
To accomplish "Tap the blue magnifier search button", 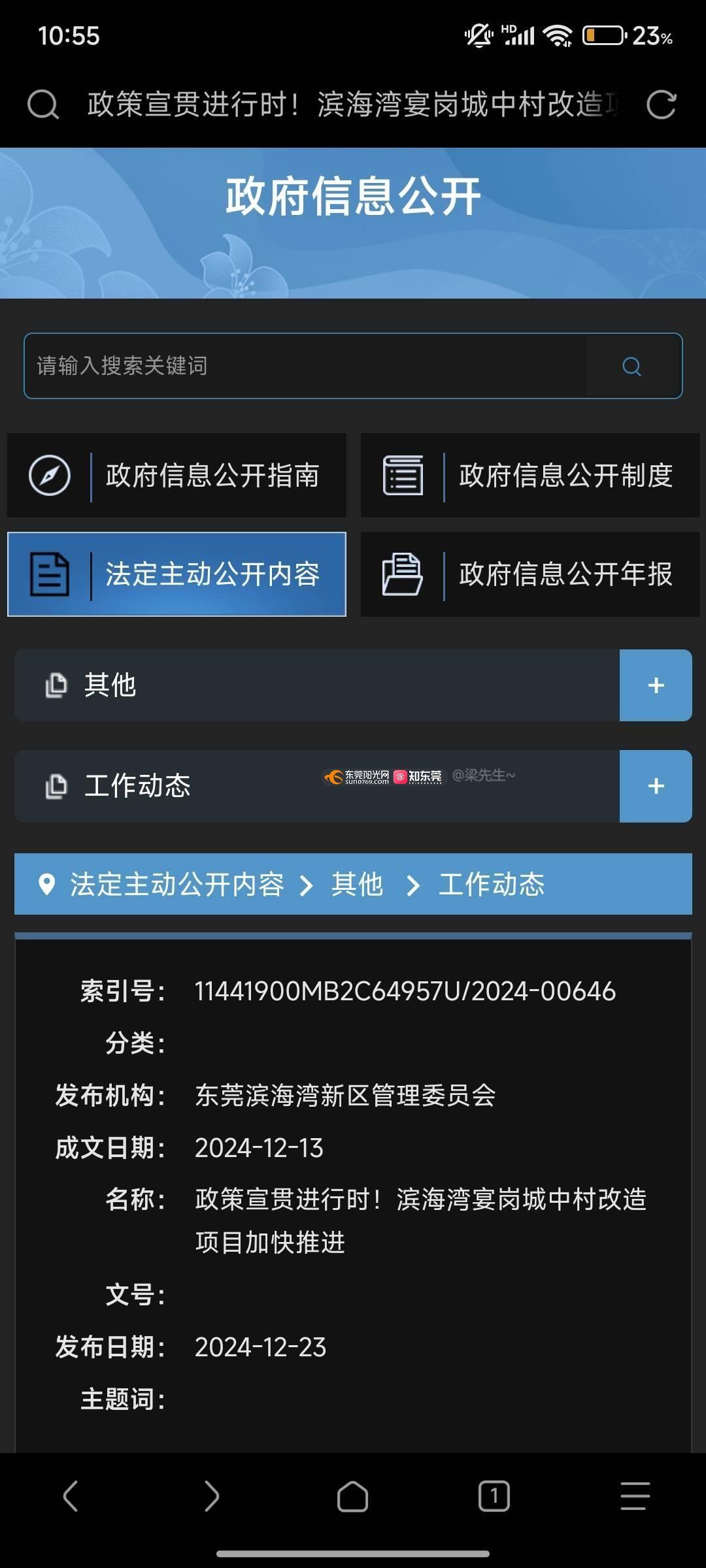I will pos(631,366).
